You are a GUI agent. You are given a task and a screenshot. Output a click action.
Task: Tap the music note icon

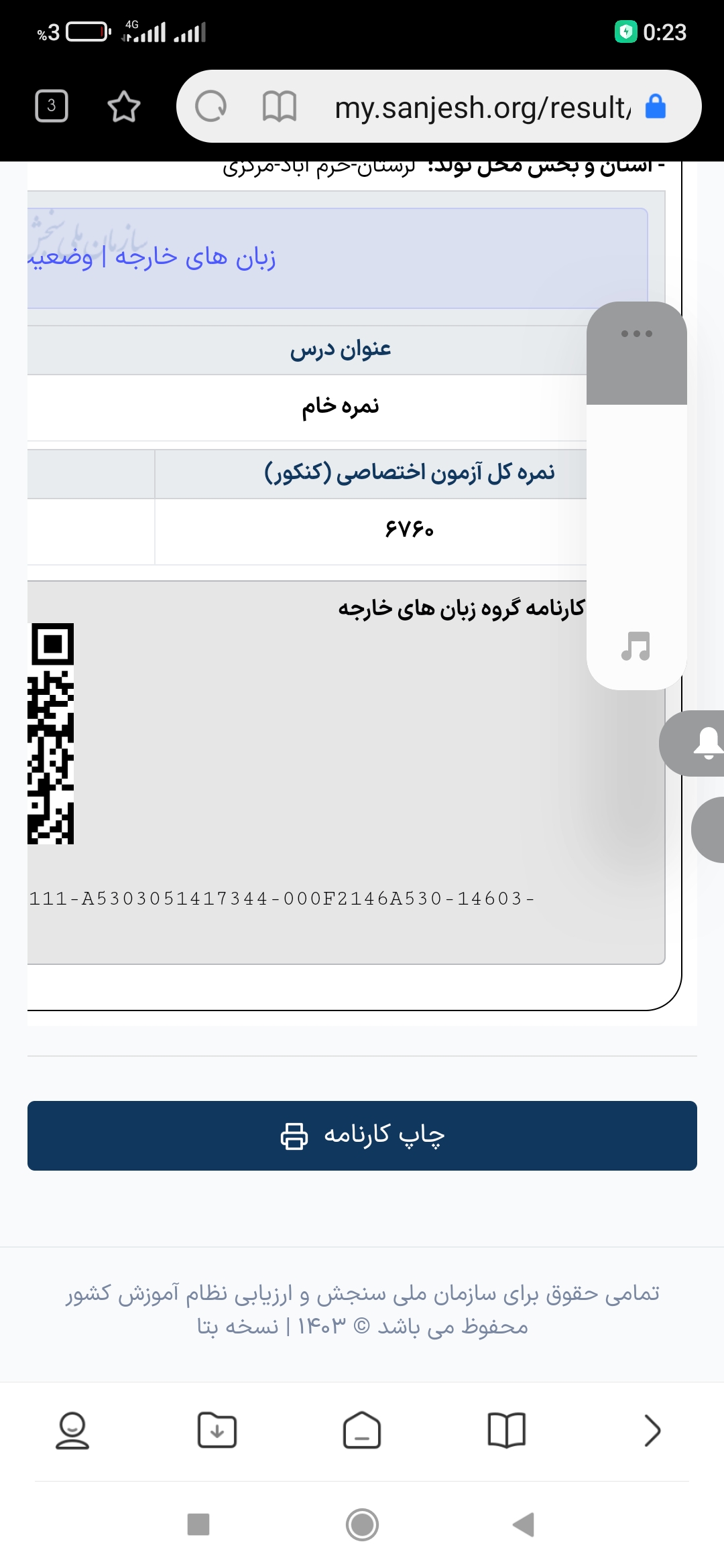click(636, 647)
